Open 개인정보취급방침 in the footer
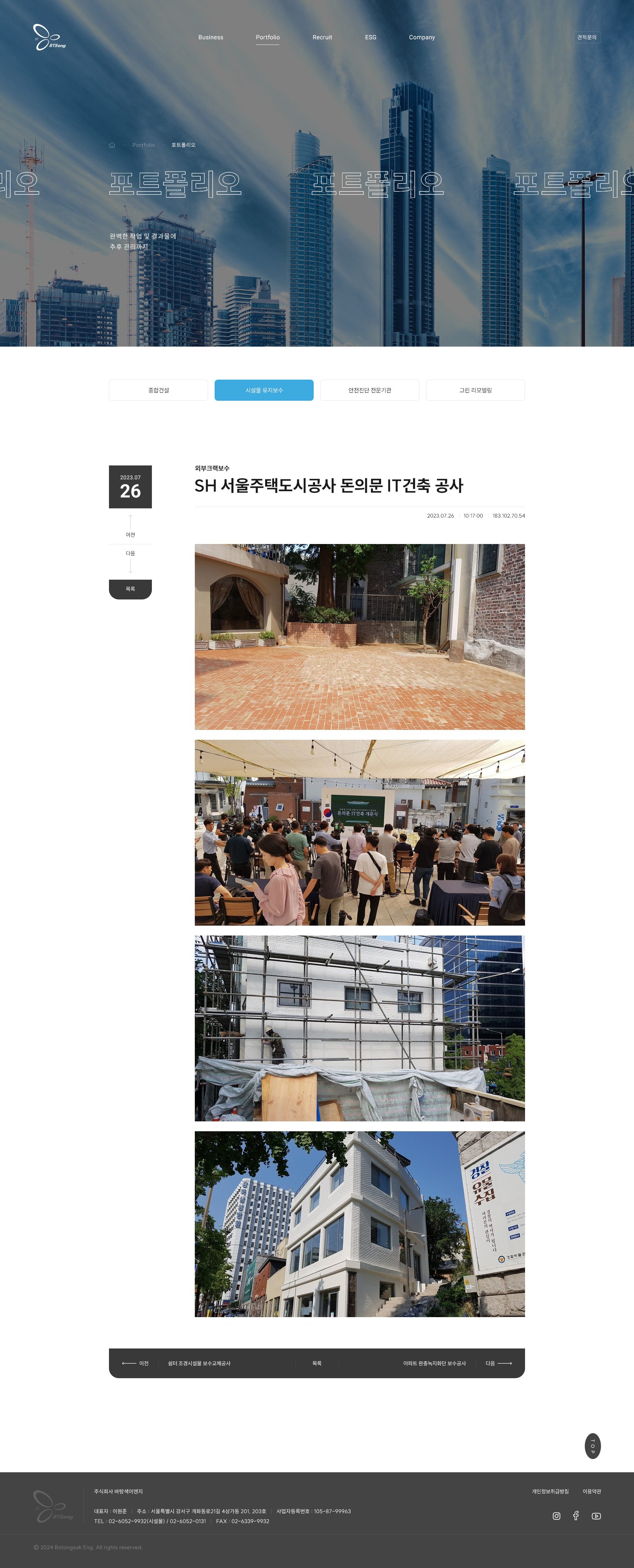Image resolution: width=634 pixels, height=1568 pixels. click(x=550, y=1491)
